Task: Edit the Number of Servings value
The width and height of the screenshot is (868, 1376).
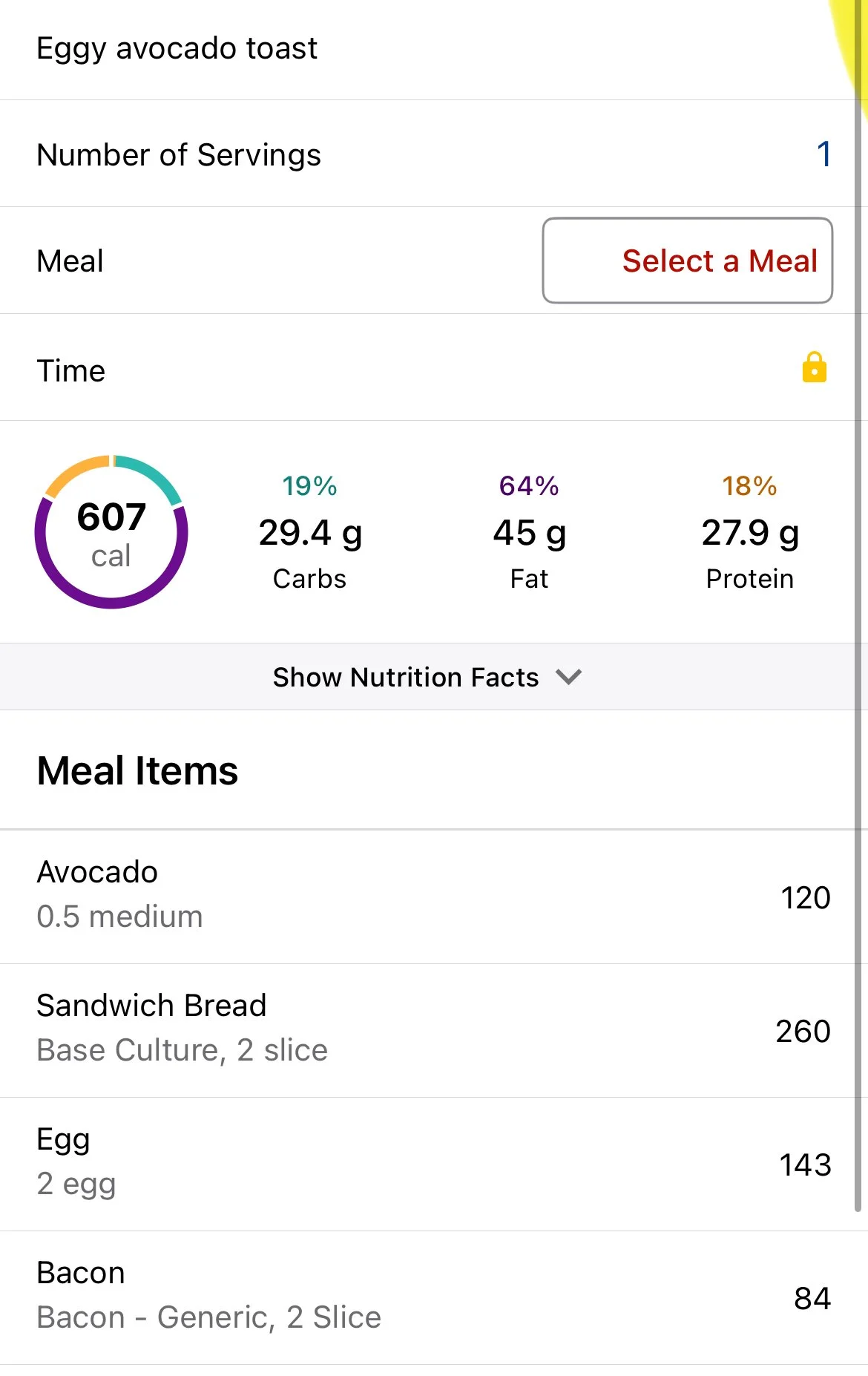Action: pos(823,154)
